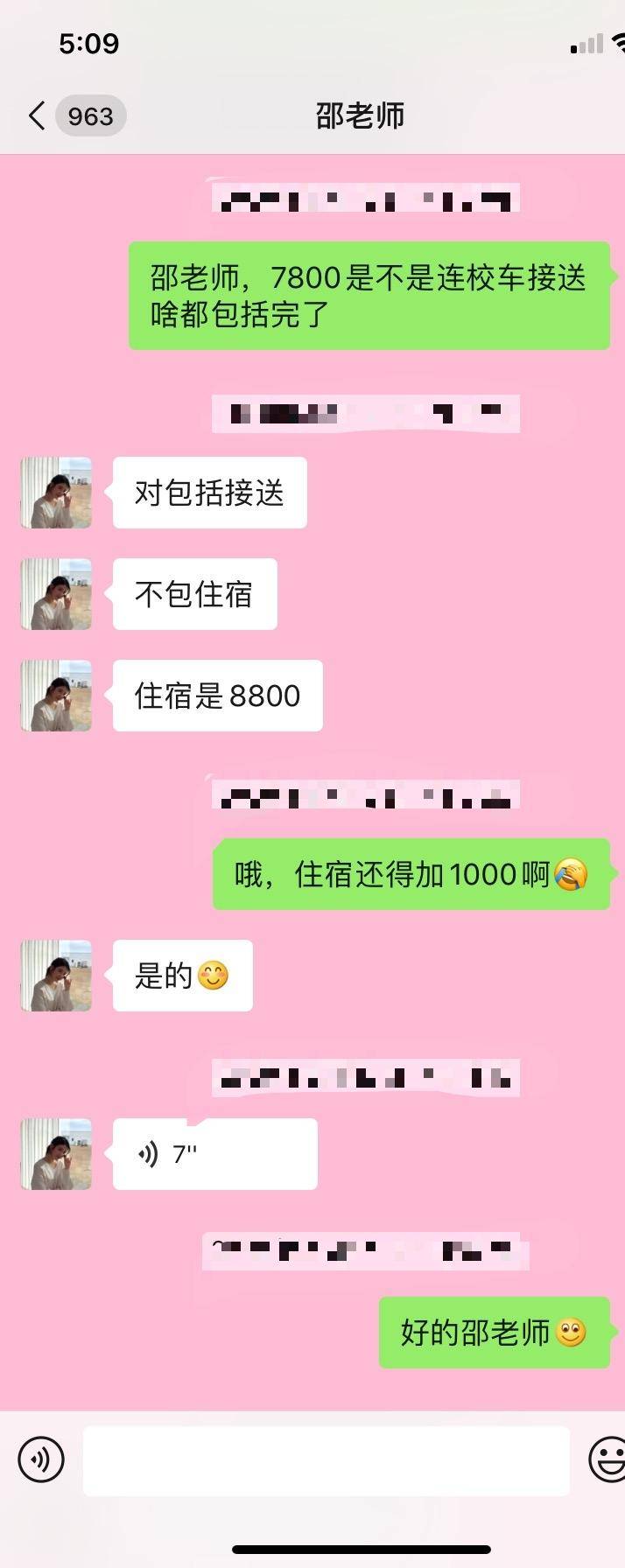The width and height of the screenshot is (625, 1568).
Task: Tap the message input field
Action: 326,1460
